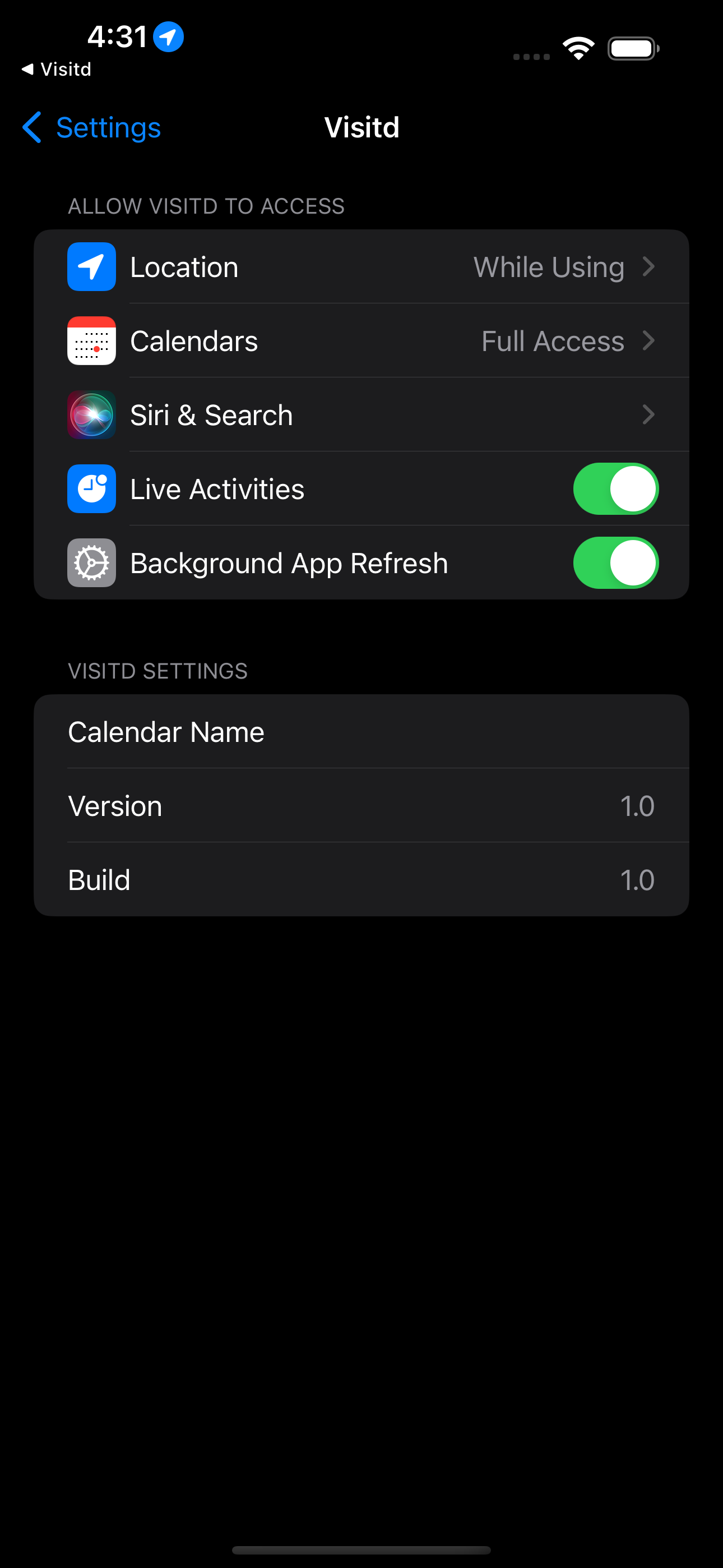This screenshot has width=723, height=1568.
Task: Go back to Settings
Action: coord(92,128)
